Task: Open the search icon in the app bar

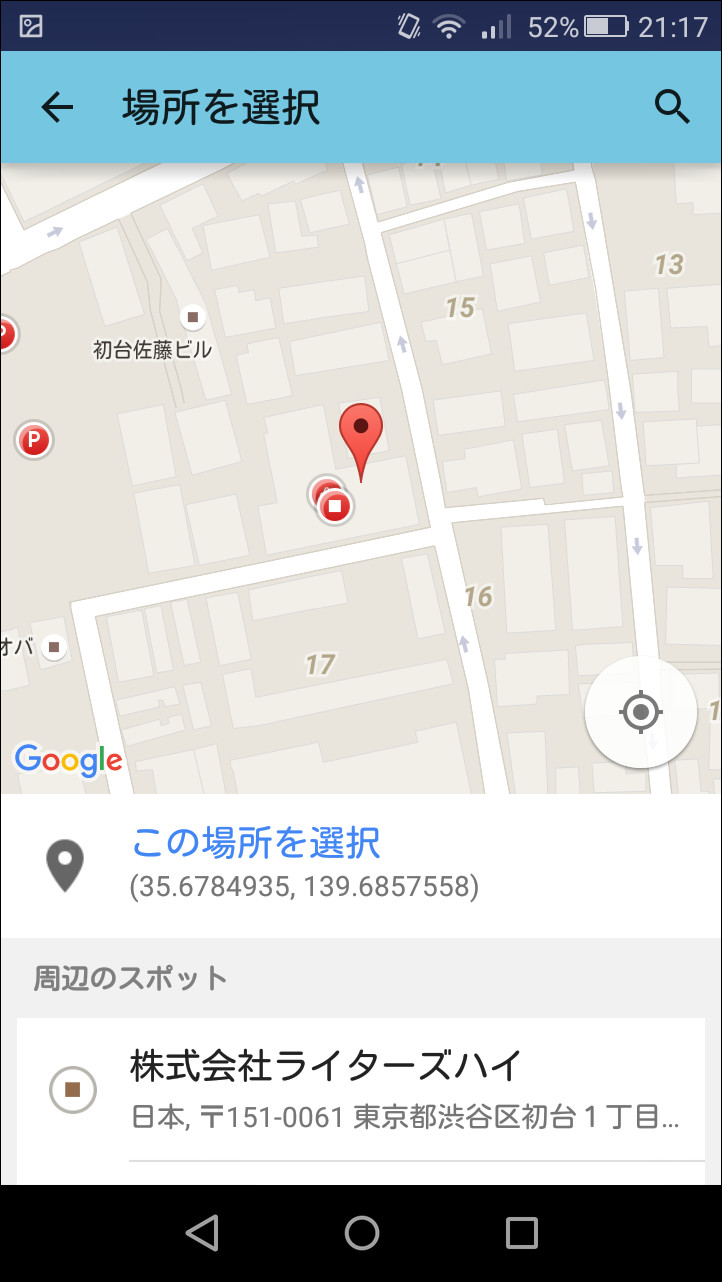Action: tap(672, 106)
